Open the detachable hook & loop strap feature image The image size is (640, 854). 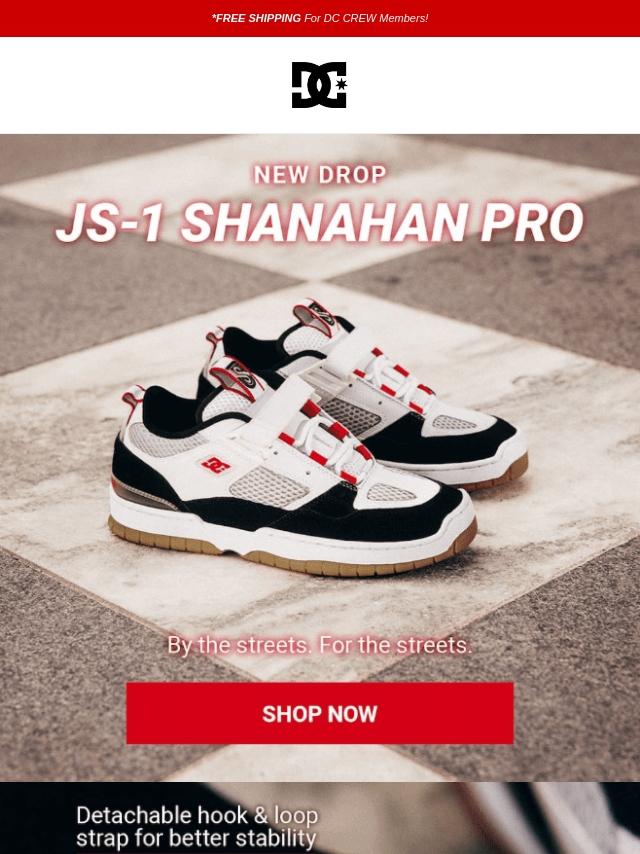[x=320, y=818]
